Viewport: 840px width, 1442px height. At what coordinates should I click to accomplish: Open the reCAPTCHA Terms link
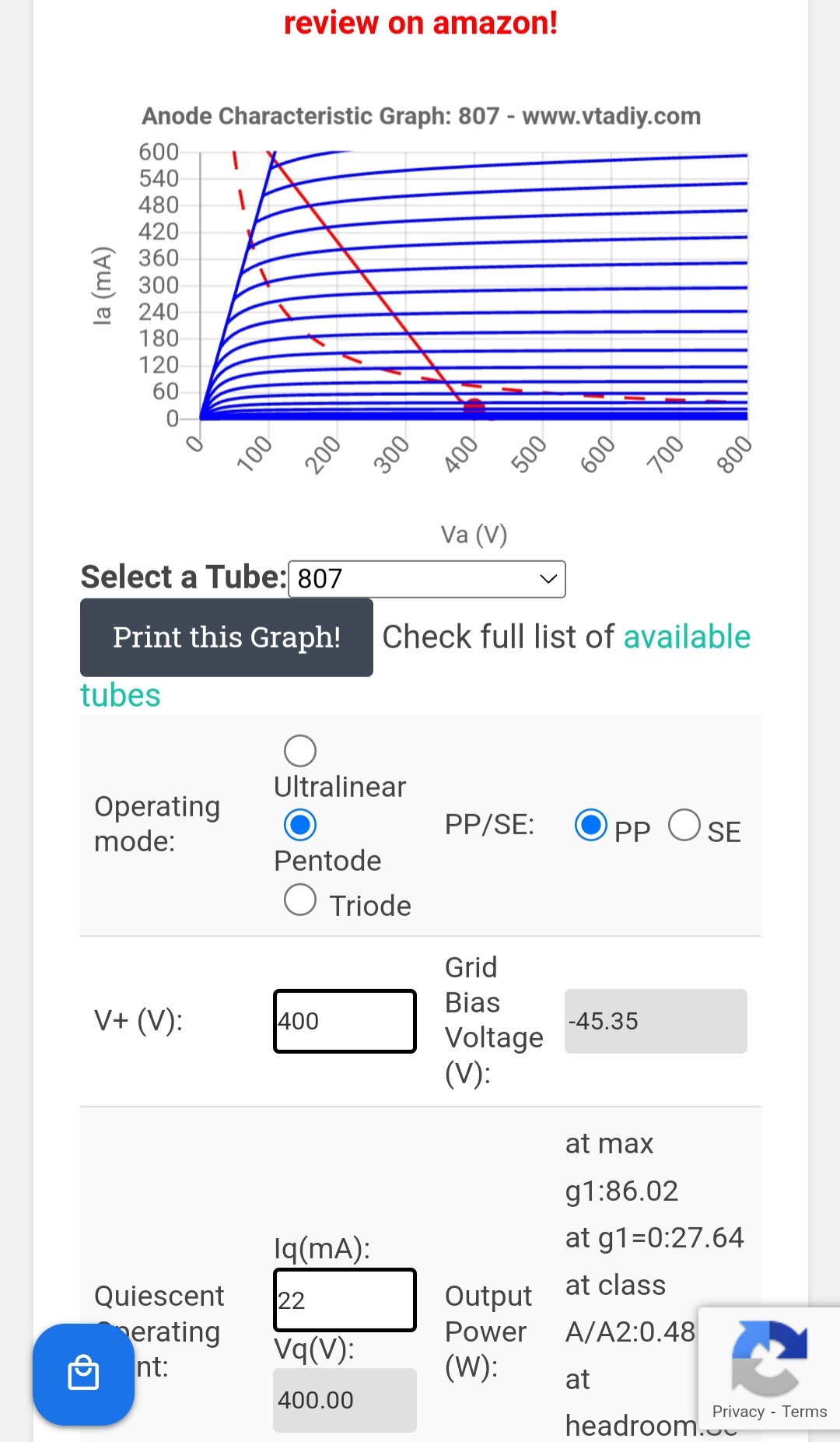point(804,1412)
